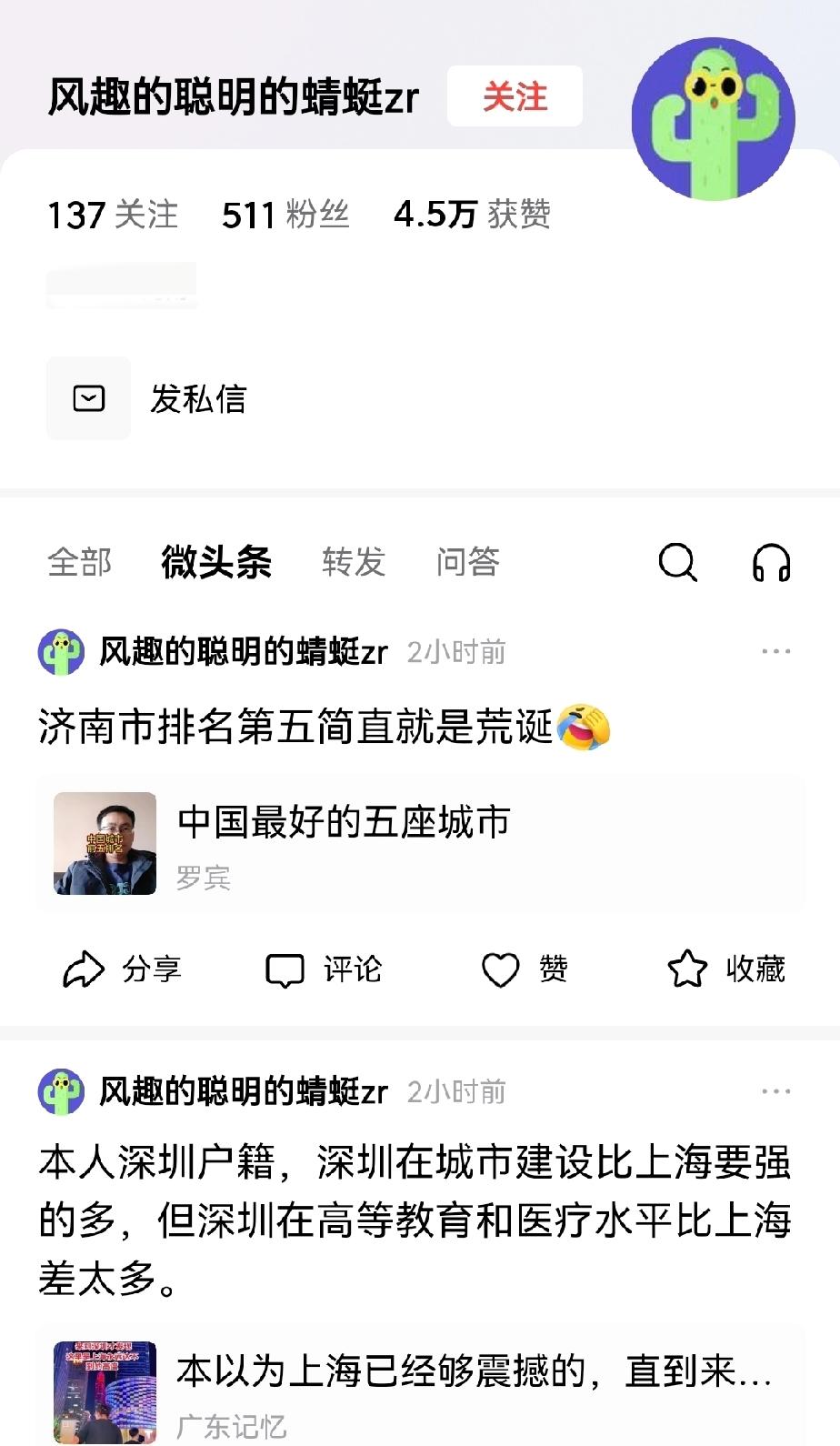
Task: Open the 问答 tab
Action: (x=468, y=562)
